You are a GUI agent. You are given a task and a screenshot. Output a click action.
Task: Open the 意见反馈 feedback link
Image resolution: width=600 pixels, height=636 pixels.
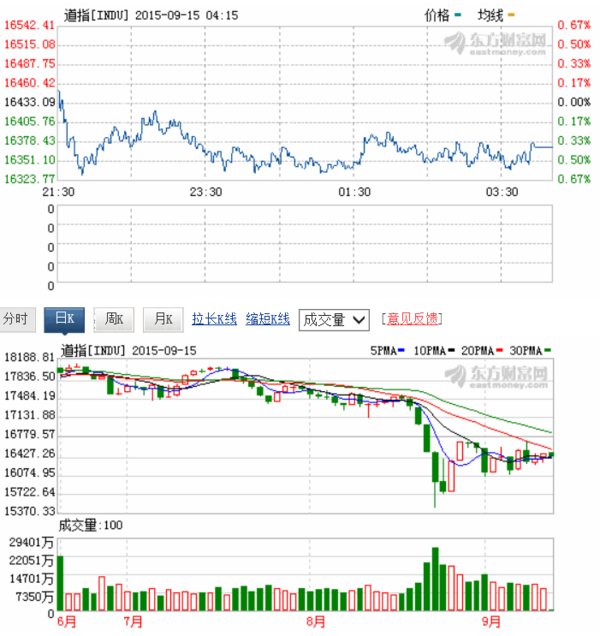point(411,320)
